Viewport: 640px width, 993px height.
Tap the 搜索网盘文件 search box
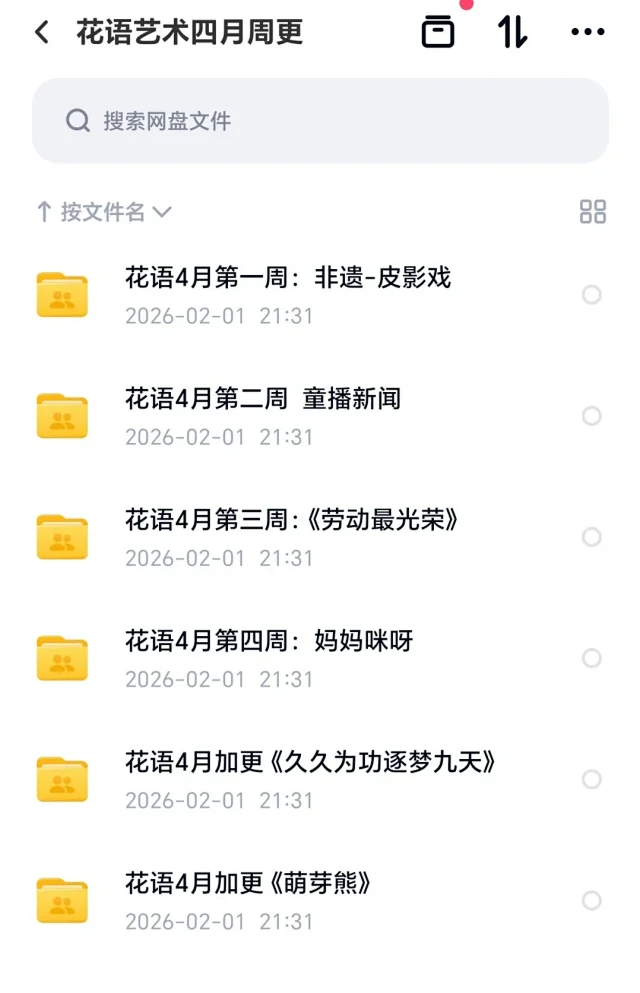pyautogui.click(x=320, y=121)
